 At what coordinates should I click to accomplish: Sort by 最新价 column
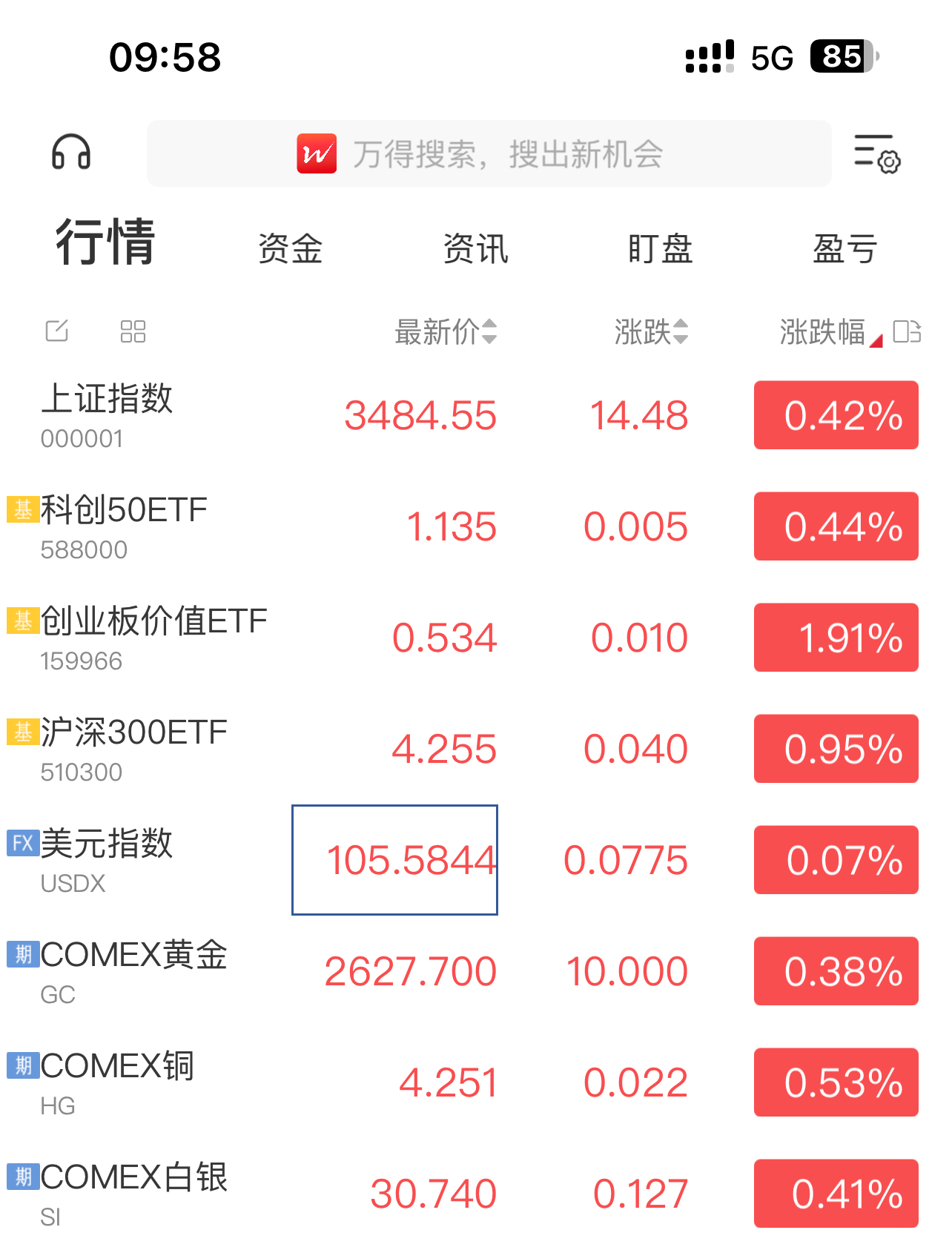445,331
